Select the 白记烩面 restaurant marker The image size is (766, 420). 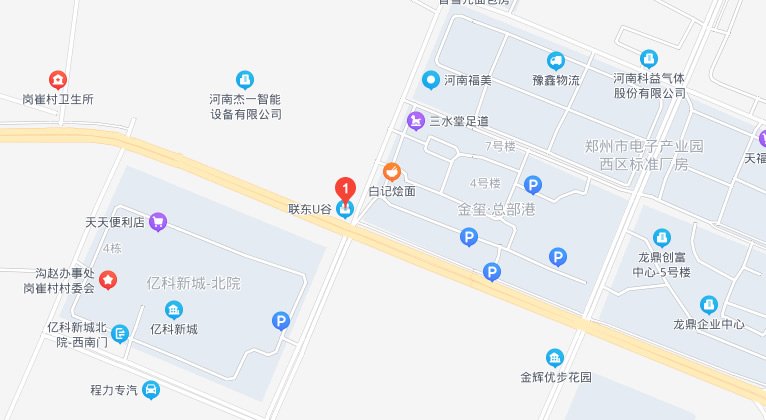click(x=392, y=172)
